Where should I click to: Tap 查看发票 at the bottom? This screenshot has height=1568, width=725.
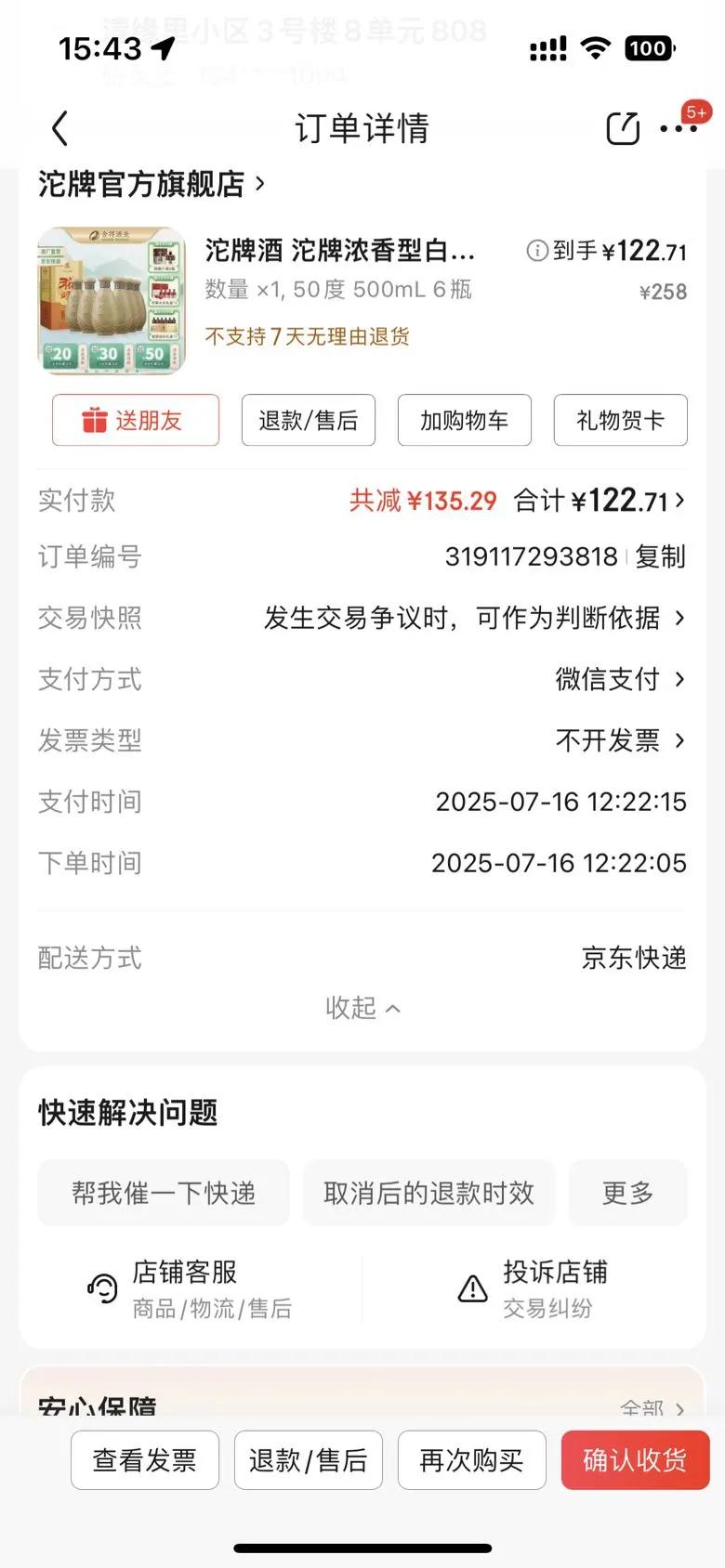(x=145, y=1460)
